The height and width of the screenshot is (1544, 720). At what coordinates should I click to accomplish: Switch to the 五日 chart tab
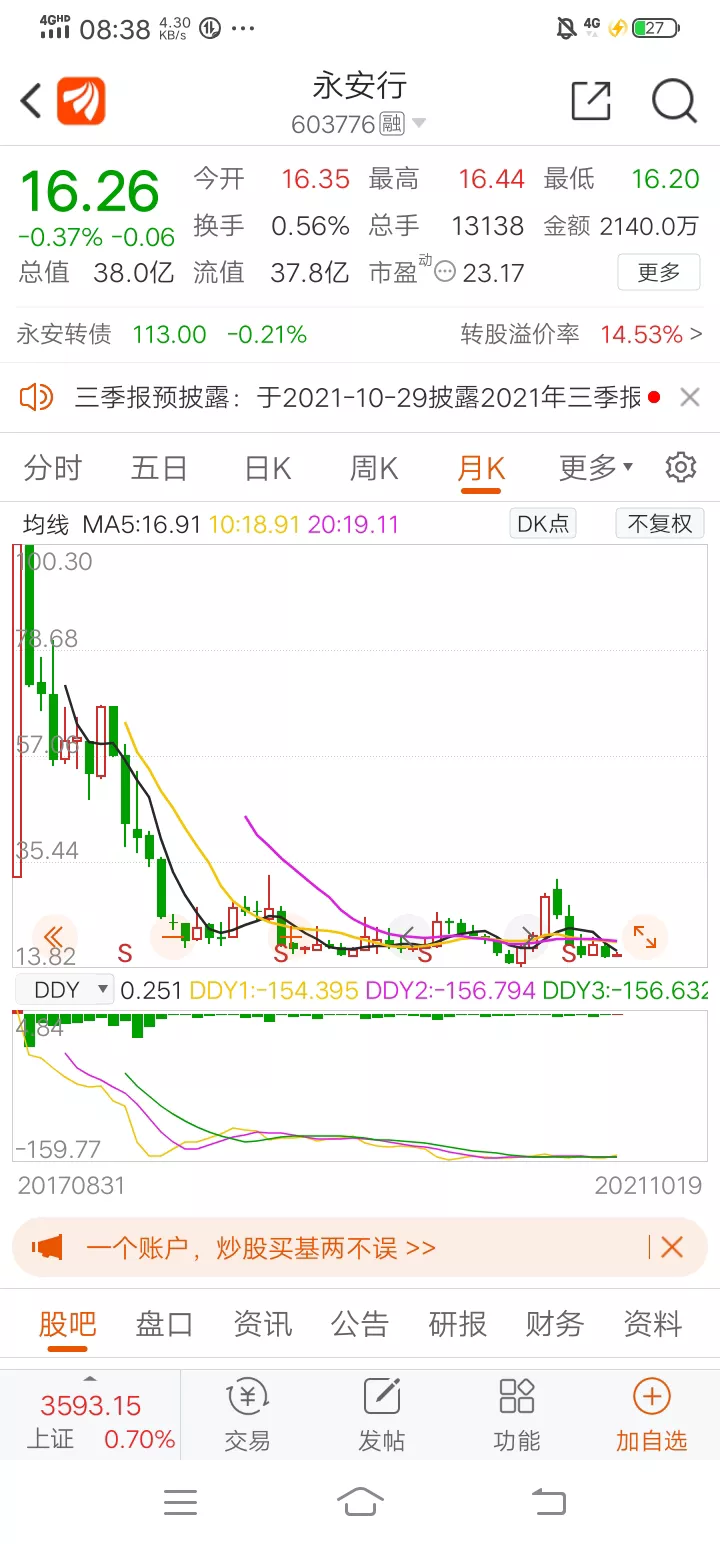pyautogui.click(x=159, y=467)
